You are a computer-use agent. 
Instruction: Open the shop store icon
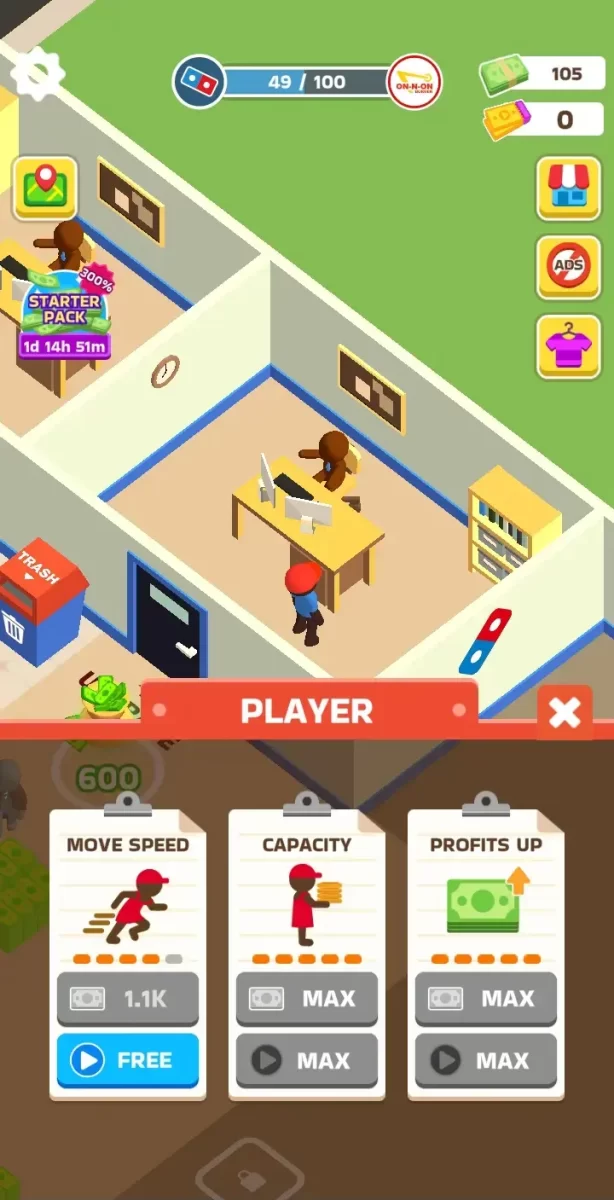tap(568, 187)
